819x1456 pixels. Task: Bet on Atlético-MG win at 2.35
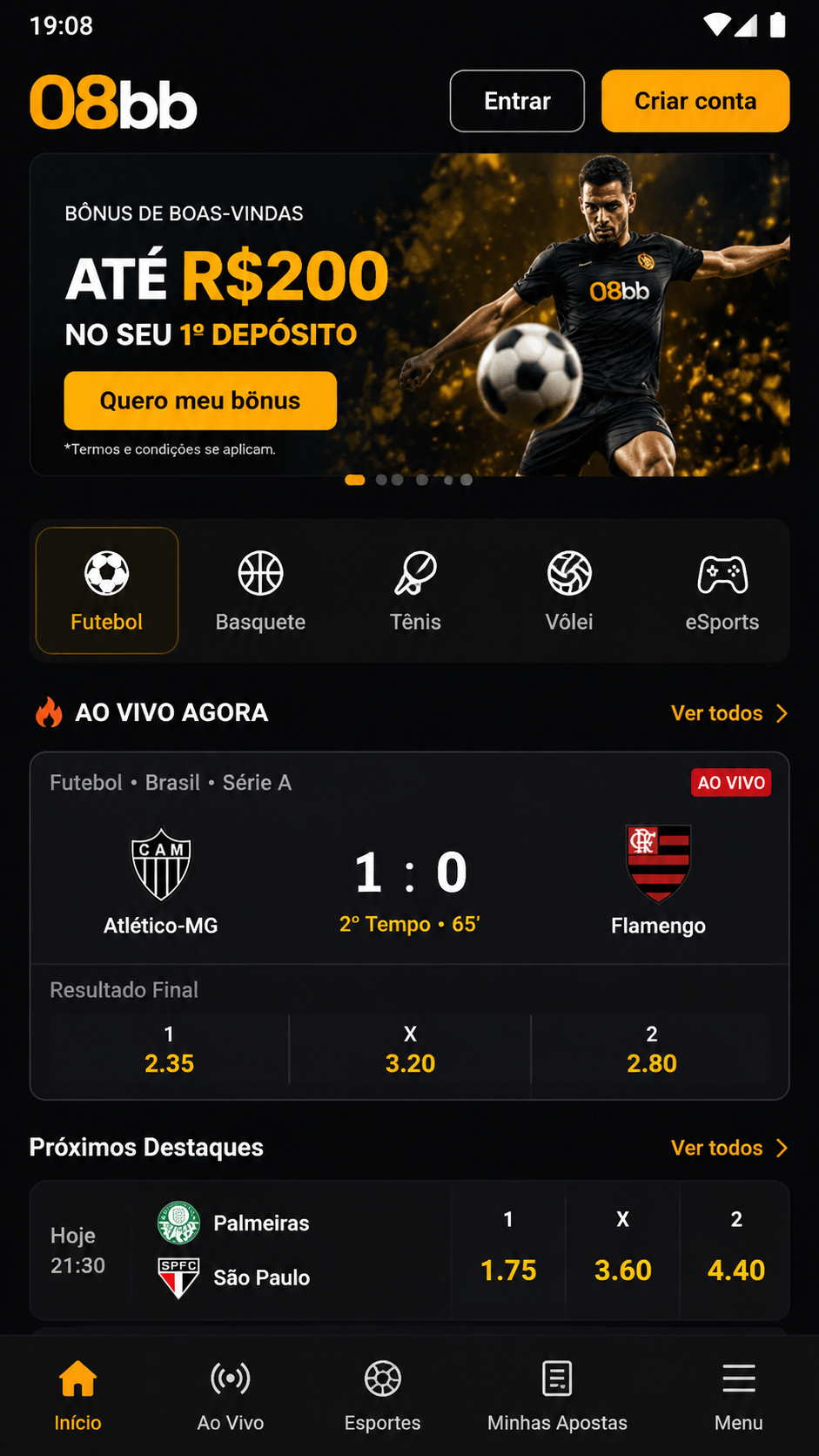169,1049
